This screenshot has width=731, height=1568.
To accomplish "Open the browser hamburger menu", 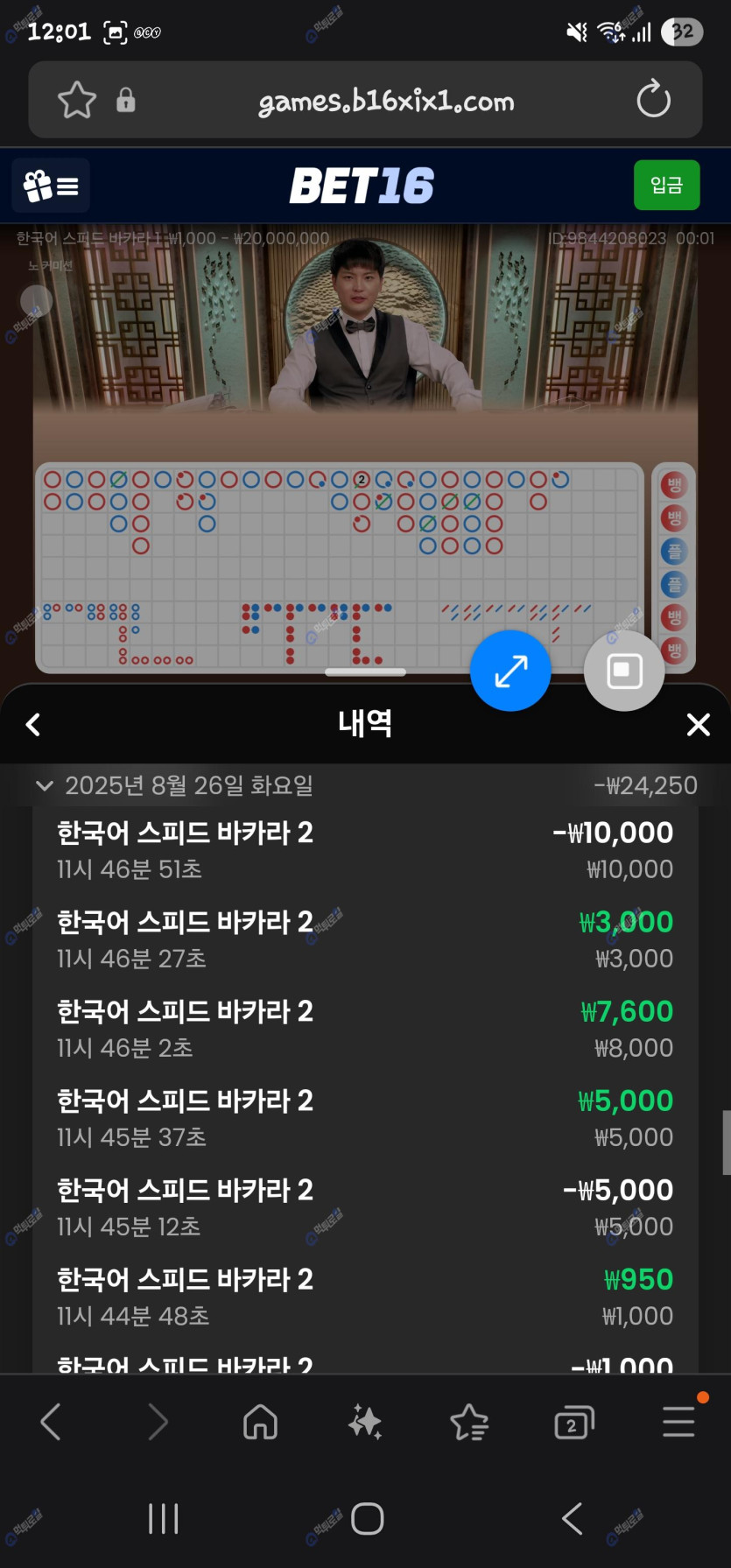I will (x=678, y=1422).
